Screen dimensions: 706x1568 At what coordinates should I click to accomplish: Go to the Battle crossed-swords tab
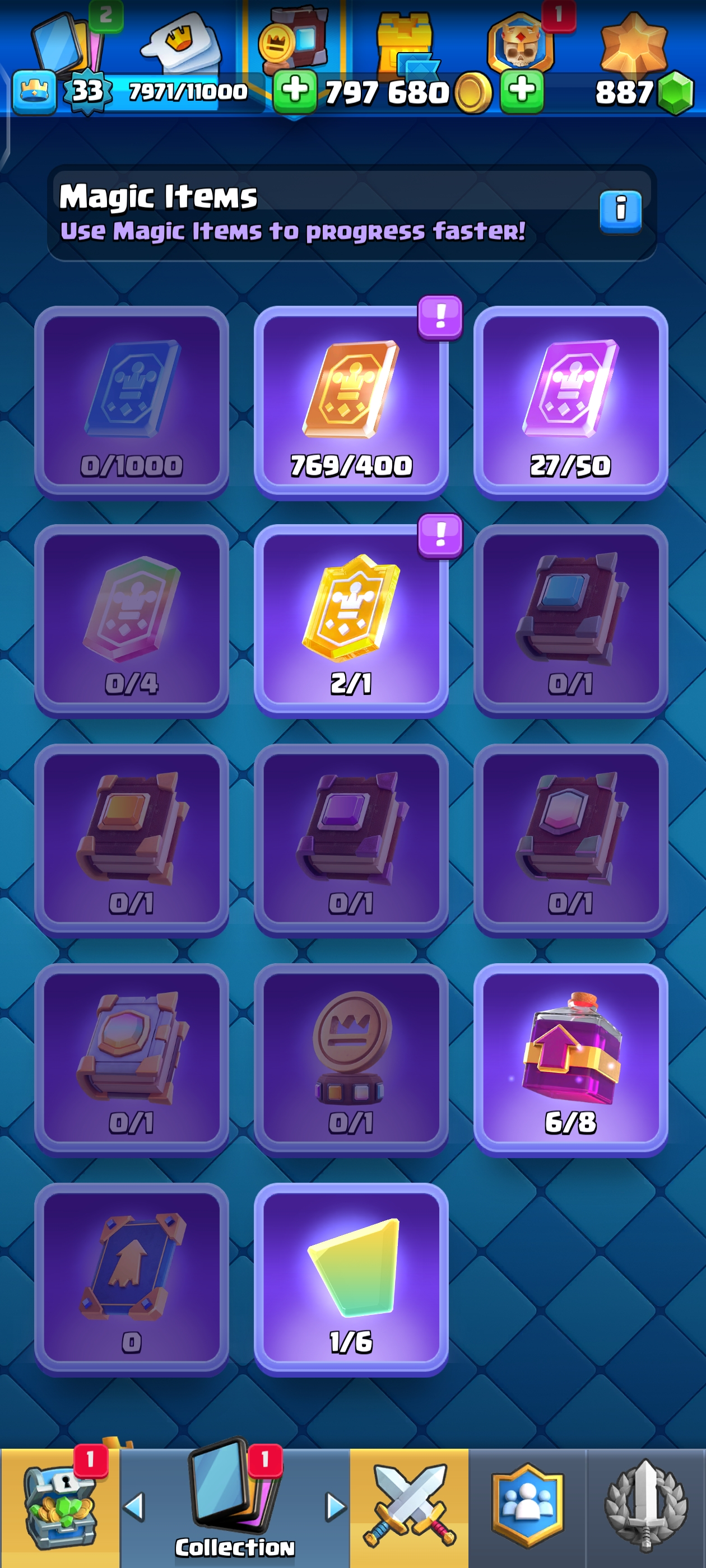(x=408, y=1507)
